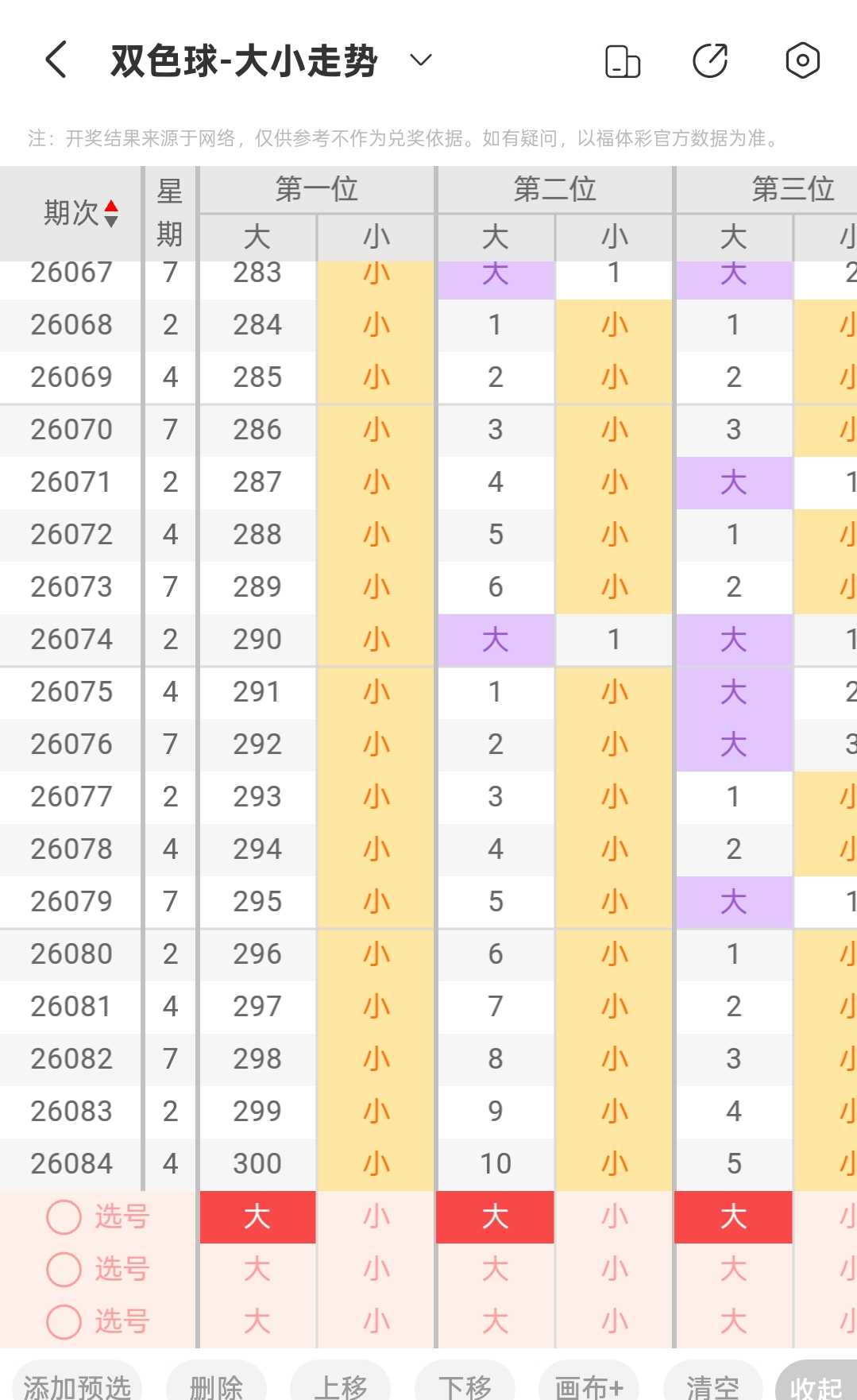Select the third 选号 radio button
Image resolution: width=857 pixels, height=1400 pixels.
tap(64, 1321)
